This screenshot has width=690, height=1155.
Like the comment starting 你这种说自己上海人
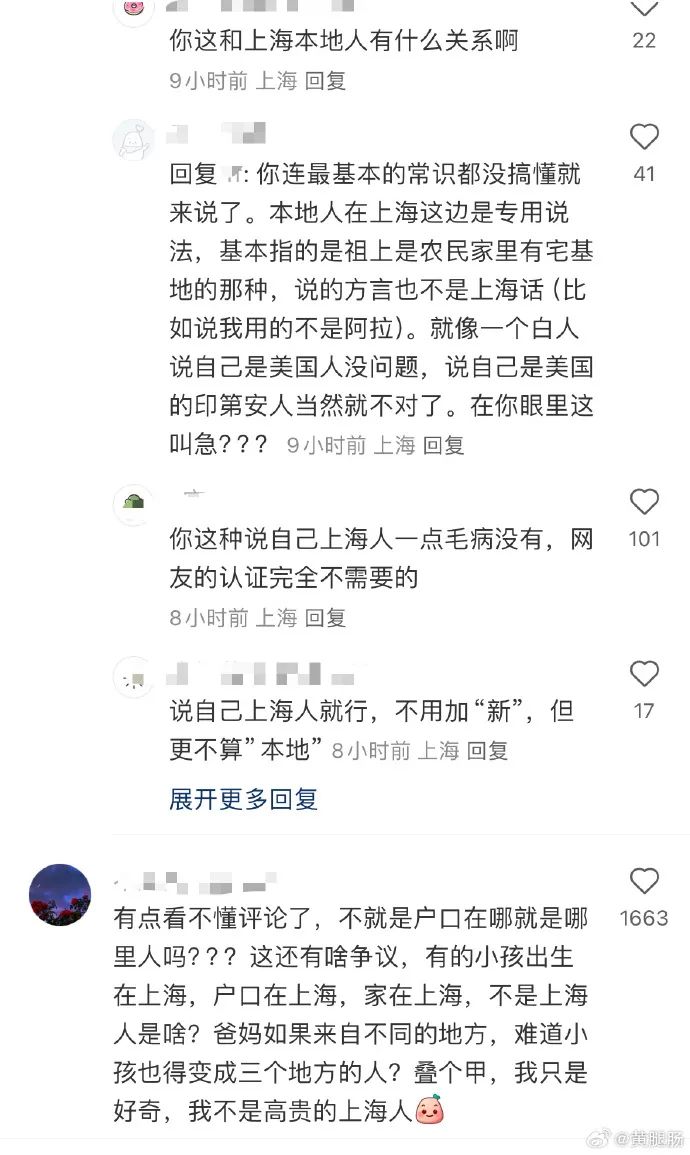click(644, 502)
